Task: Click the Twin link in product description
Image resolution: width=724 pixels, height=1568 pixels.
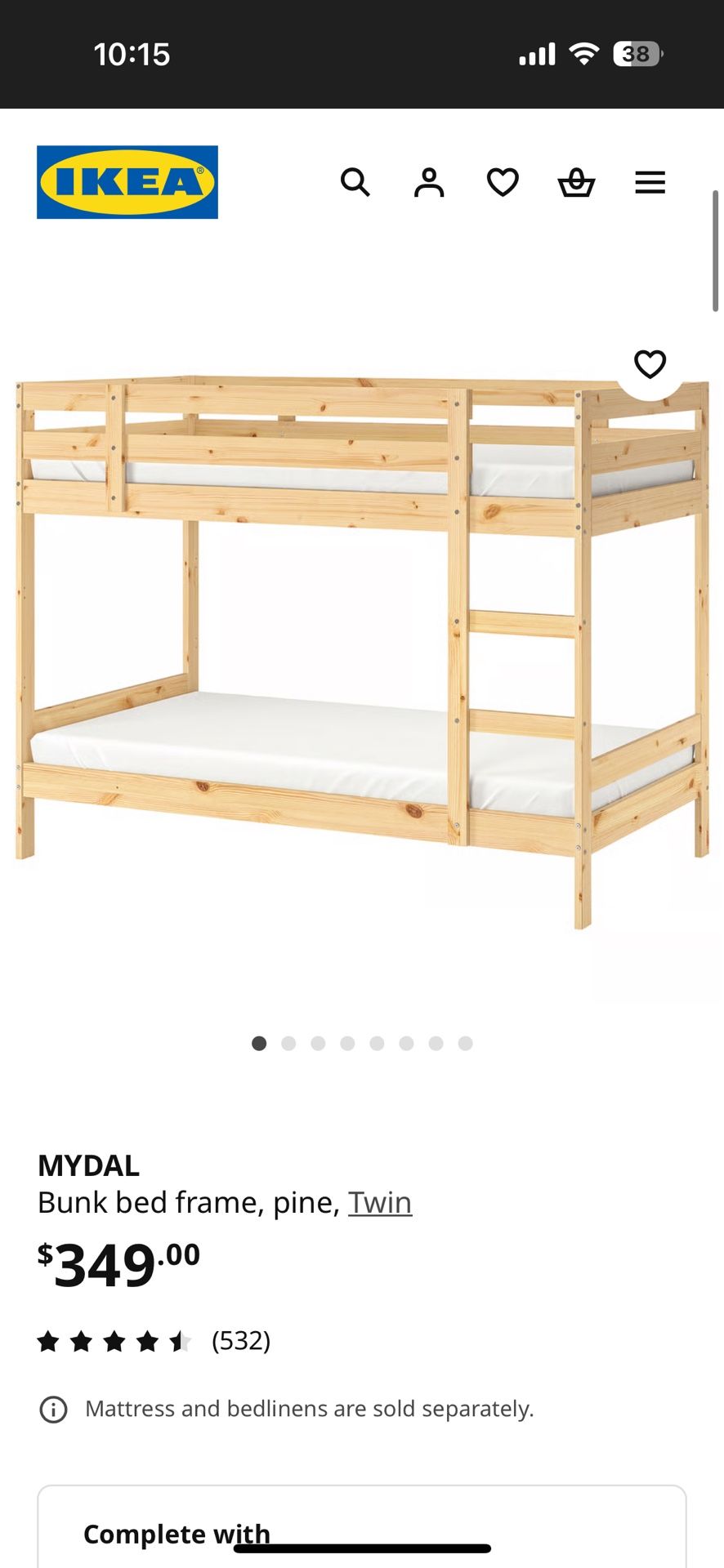Action: click(379, 1201)
